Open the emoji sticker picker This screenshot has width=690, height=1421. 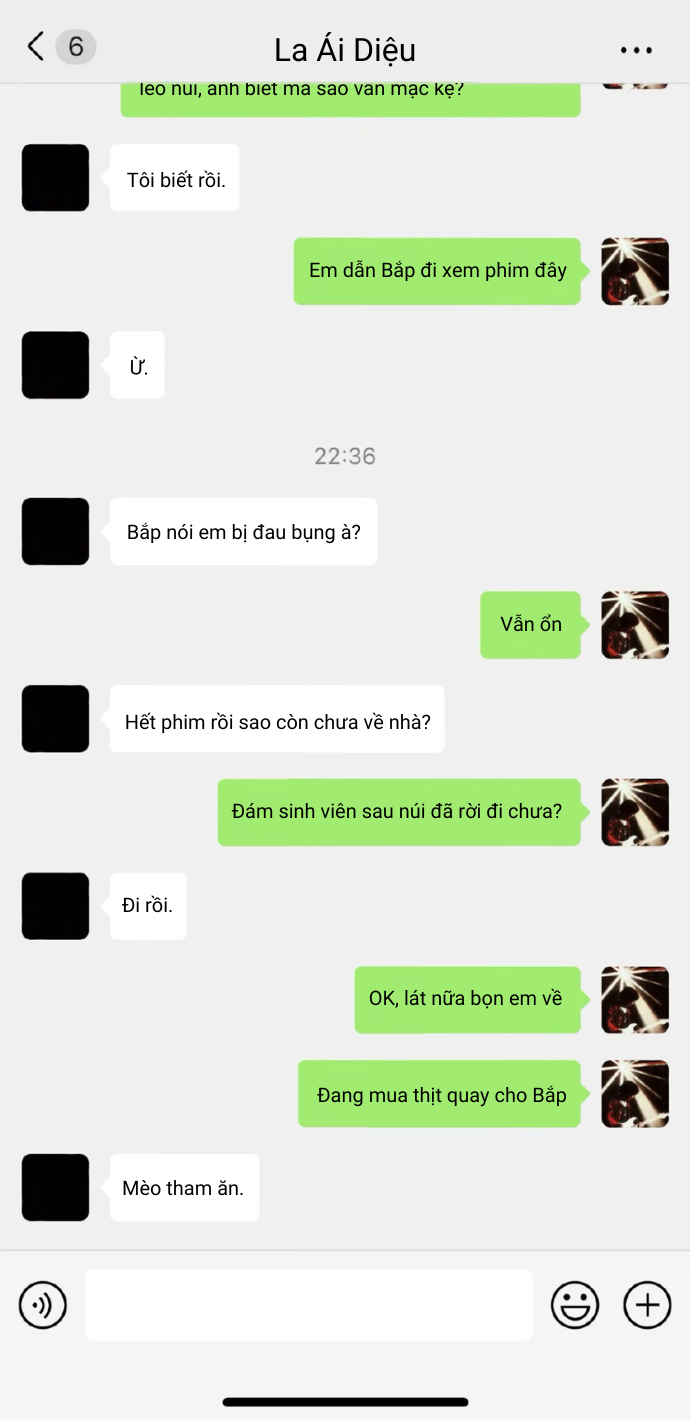575,1305
